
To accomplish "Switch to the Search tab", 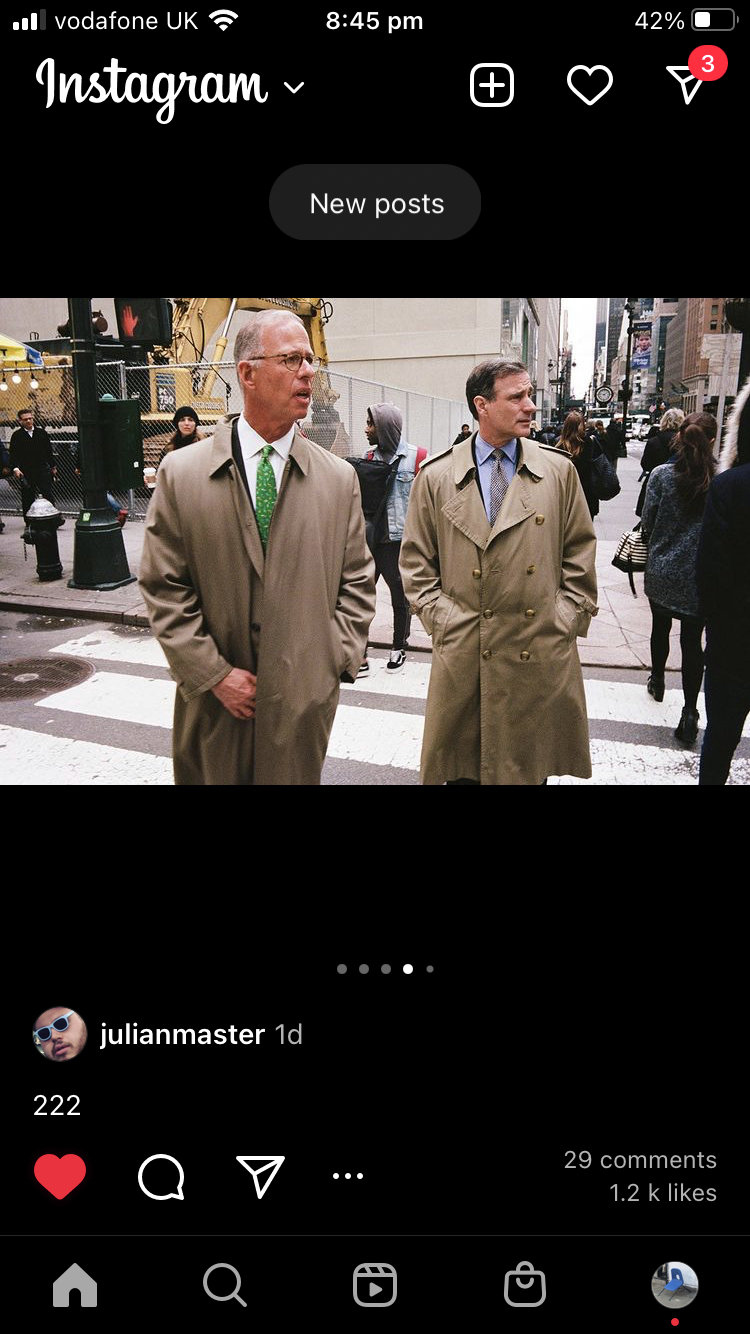I will point(225,1285).
